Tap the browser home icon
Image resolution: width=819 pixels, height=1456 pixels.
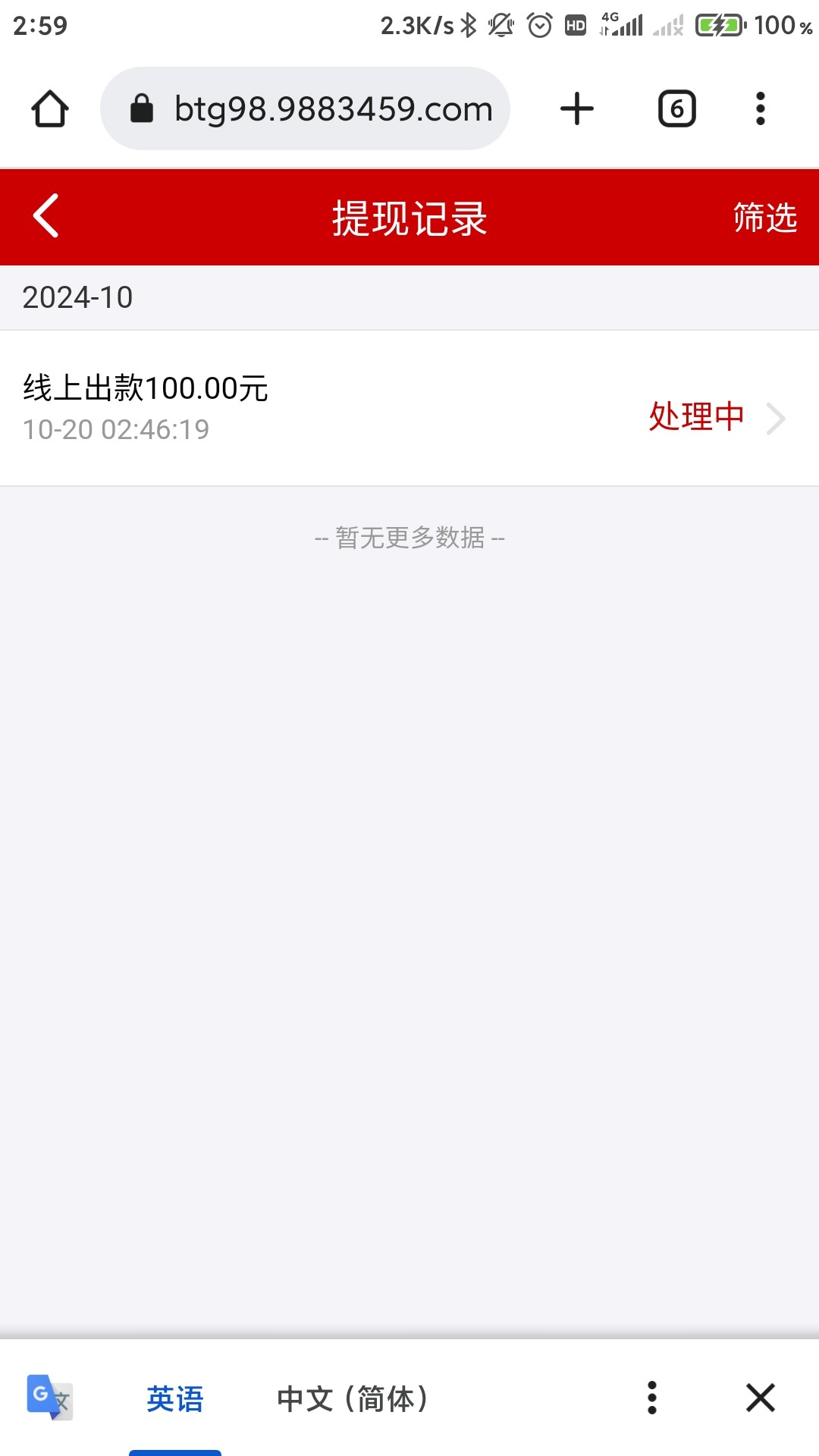pos(50,108)
